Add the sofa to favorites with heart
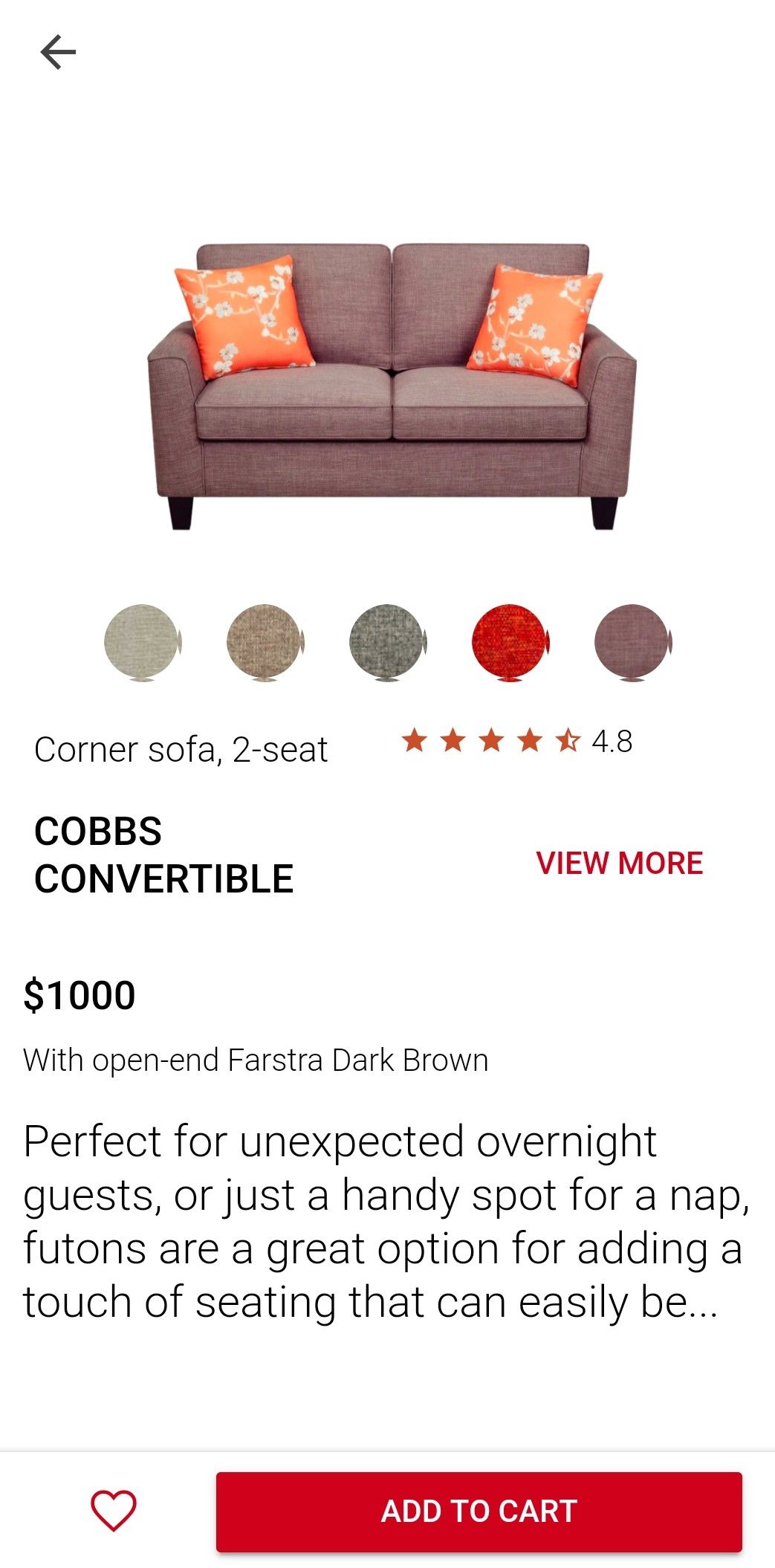The height and width of the screenshot is (1568, 775). click(114, 1511)
